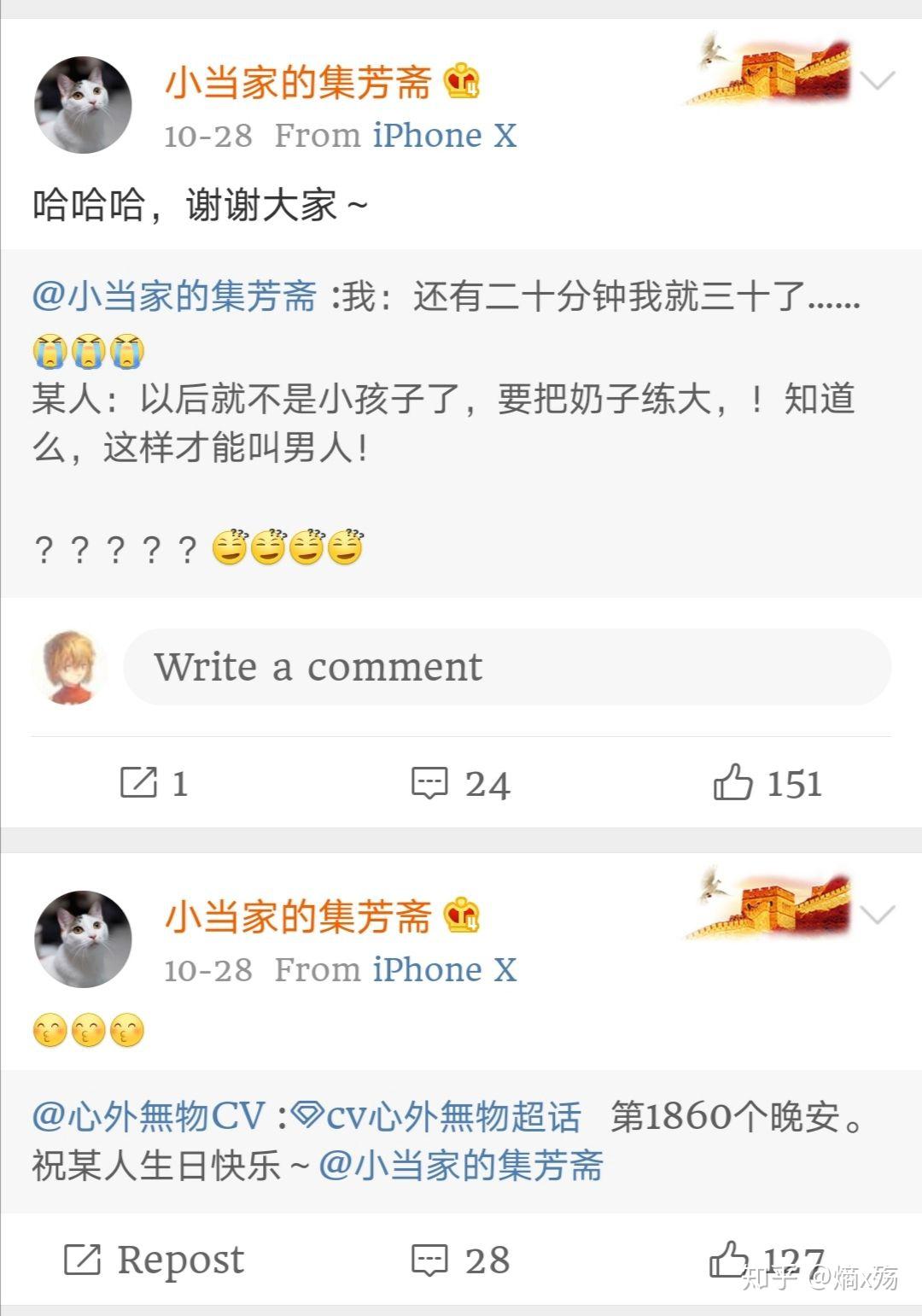View the 28 comments on second post
This screenshot has height=1316, width=922.
pyautogui.click(x=461, y=1260)
